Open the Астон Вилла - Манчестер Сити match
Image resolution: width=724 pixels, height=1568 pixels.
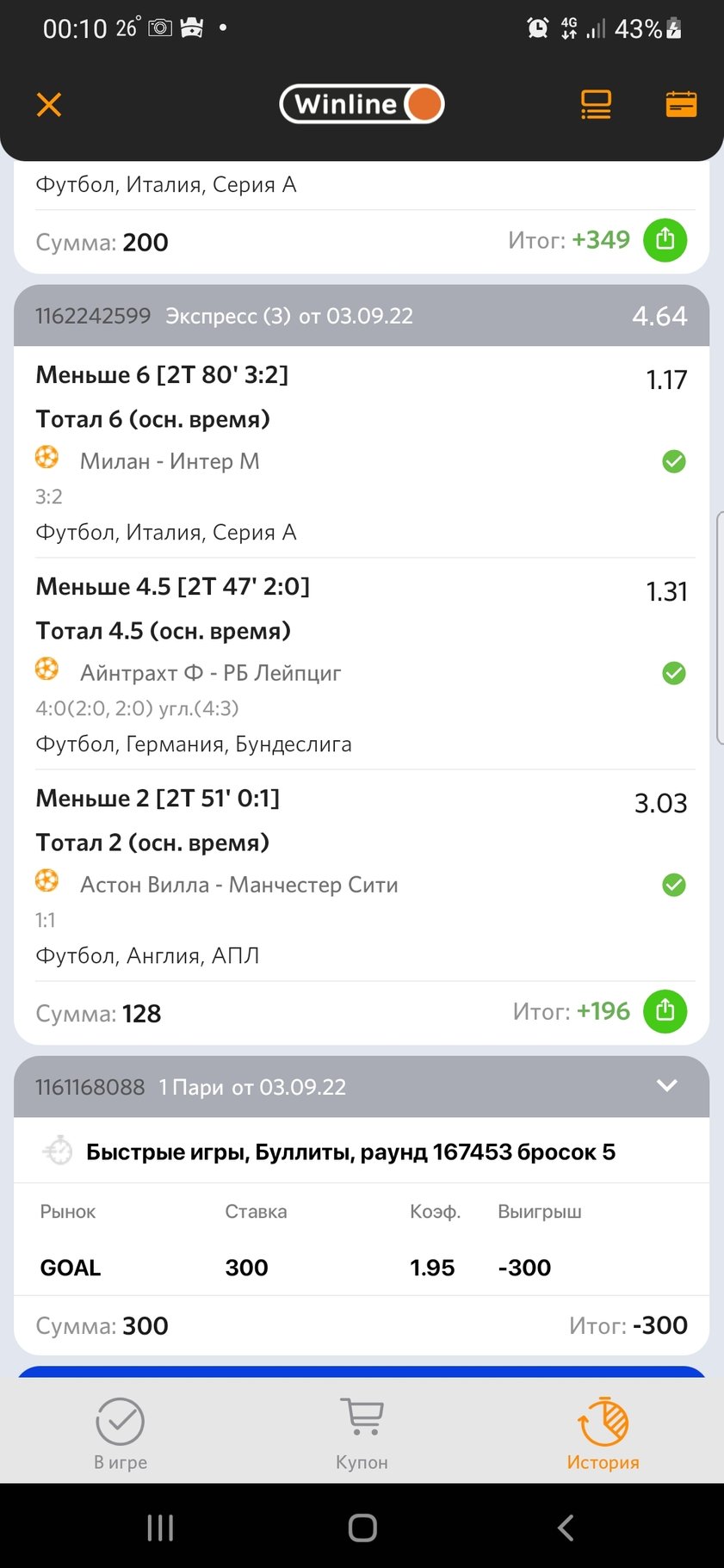tap(238, 885)
